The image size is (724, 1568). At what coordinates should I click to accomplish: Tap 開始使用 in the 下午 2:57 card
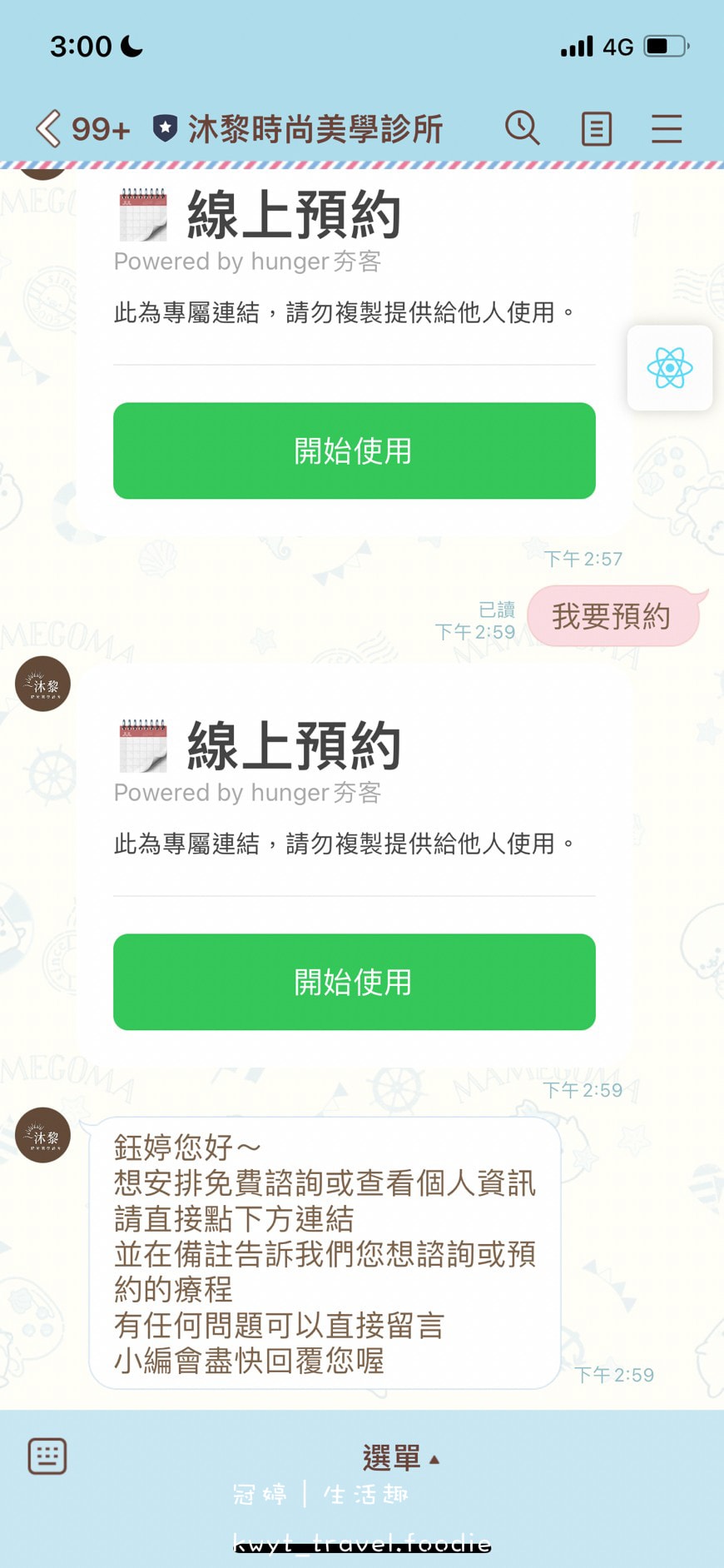[x=354, y=450]
